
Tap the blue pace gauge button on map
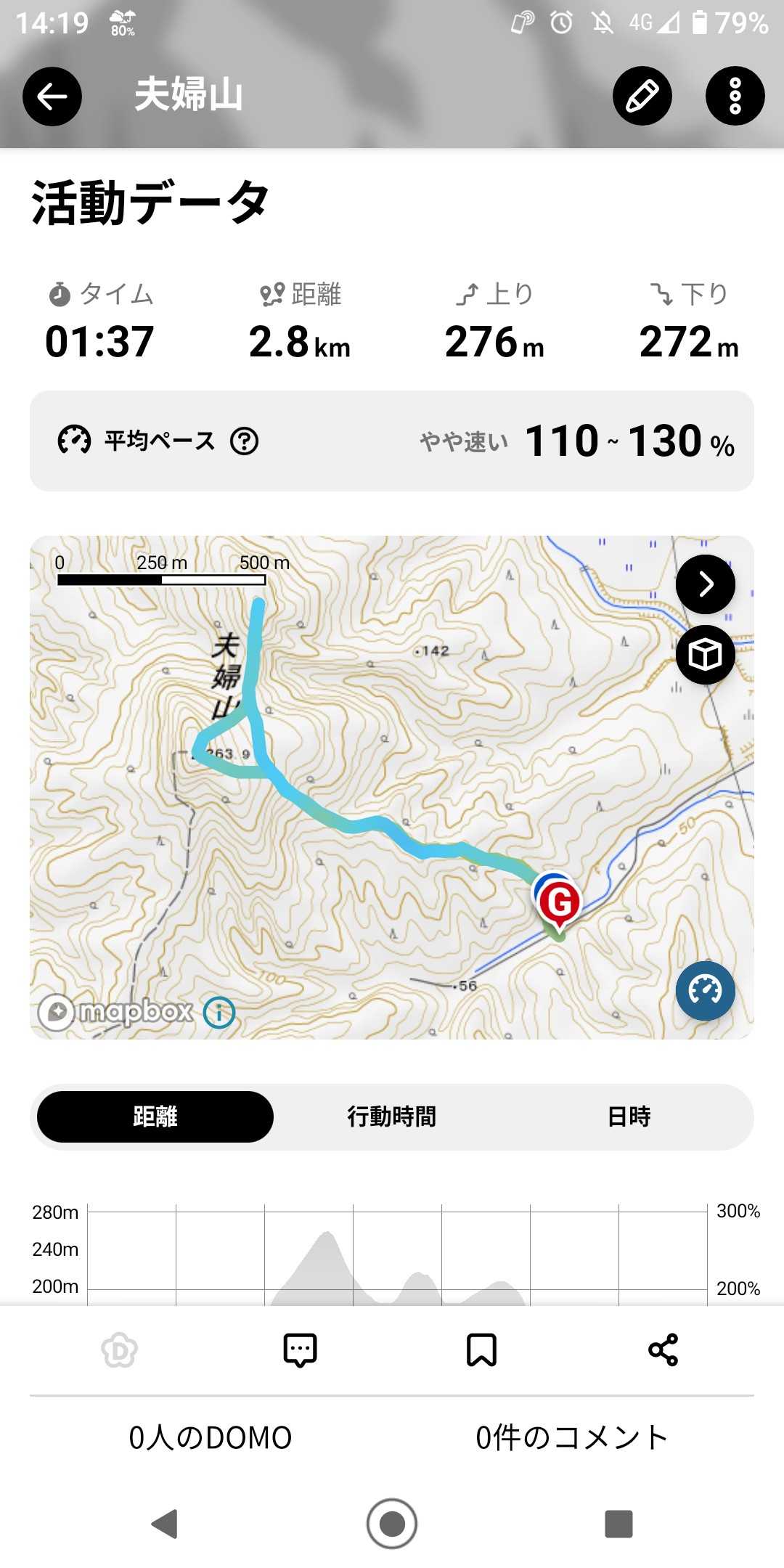pyautogui.click(x=706, y=991)
